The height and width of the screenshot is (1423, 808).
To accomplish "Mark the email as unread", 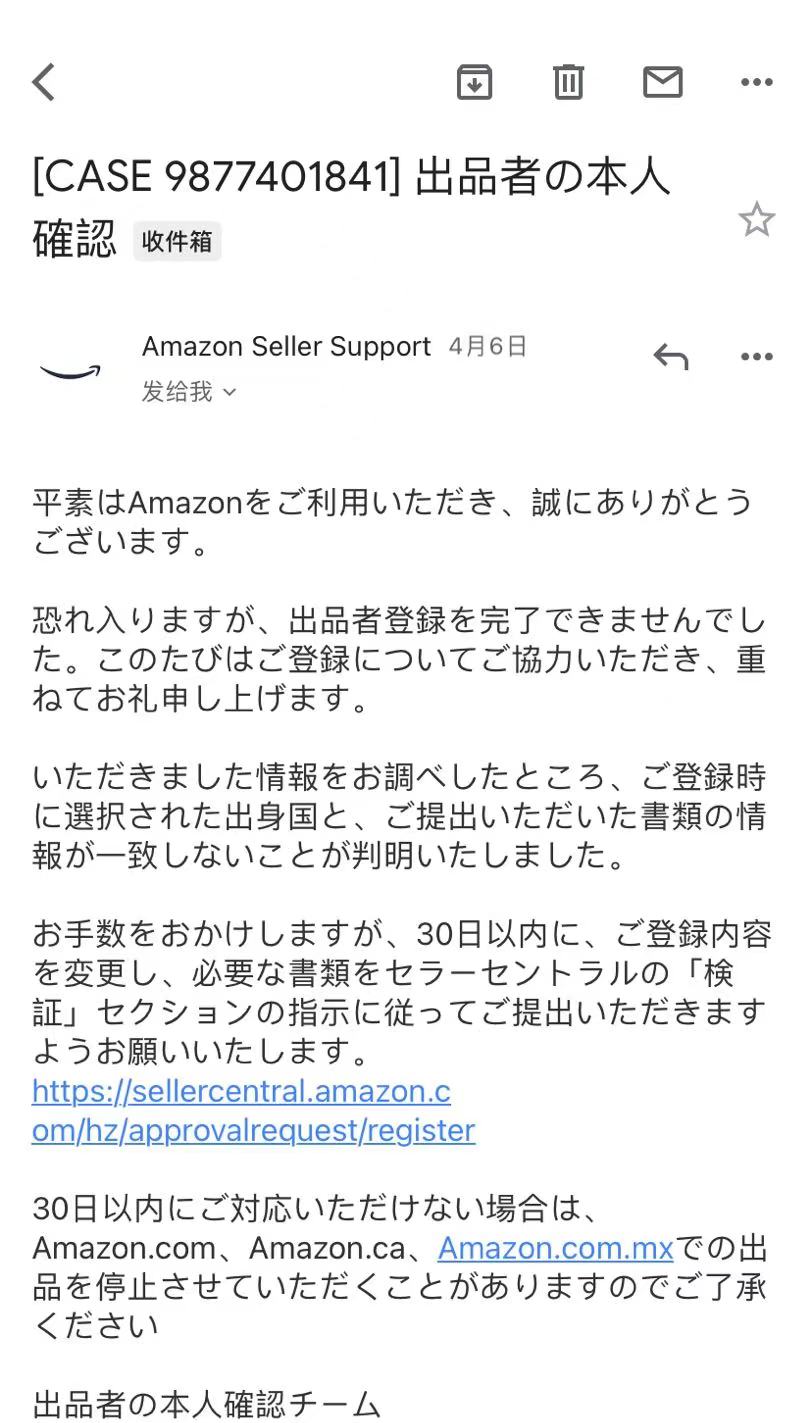I will coord(662,82).
